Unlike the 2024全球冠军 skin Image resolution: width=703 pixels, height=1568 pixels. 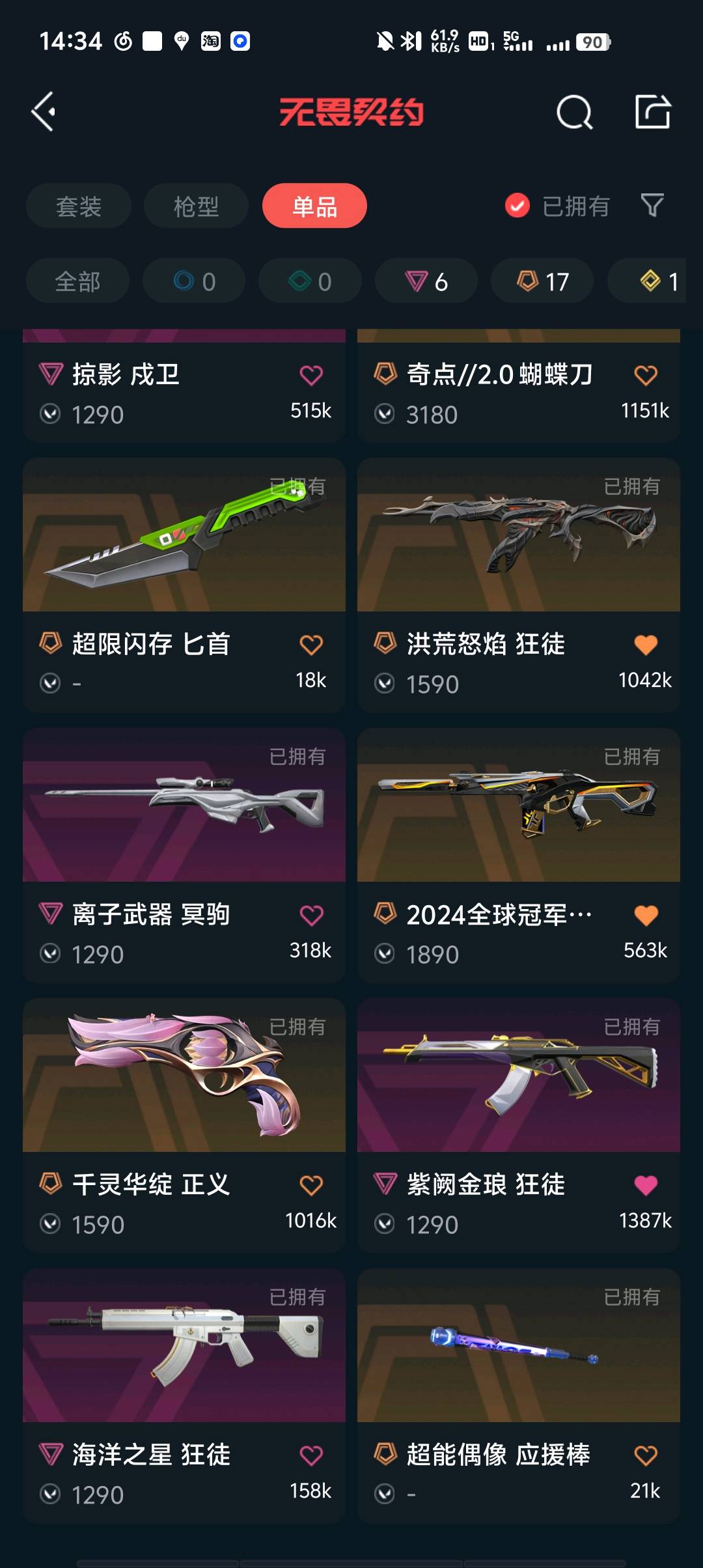pos(646,915)
